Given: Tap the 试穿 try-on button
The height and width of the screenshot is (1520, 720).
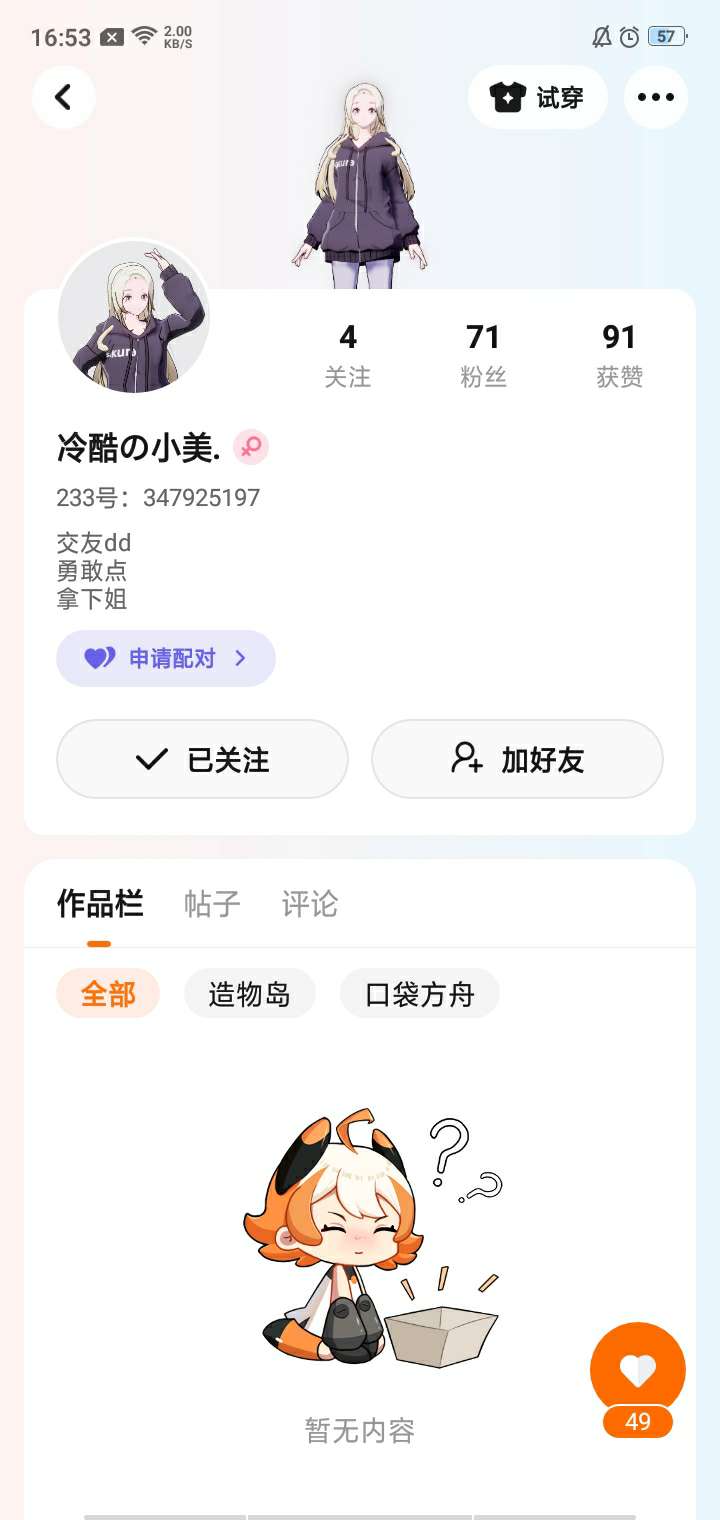Looking at the screenshot, I should pos(537,97).
